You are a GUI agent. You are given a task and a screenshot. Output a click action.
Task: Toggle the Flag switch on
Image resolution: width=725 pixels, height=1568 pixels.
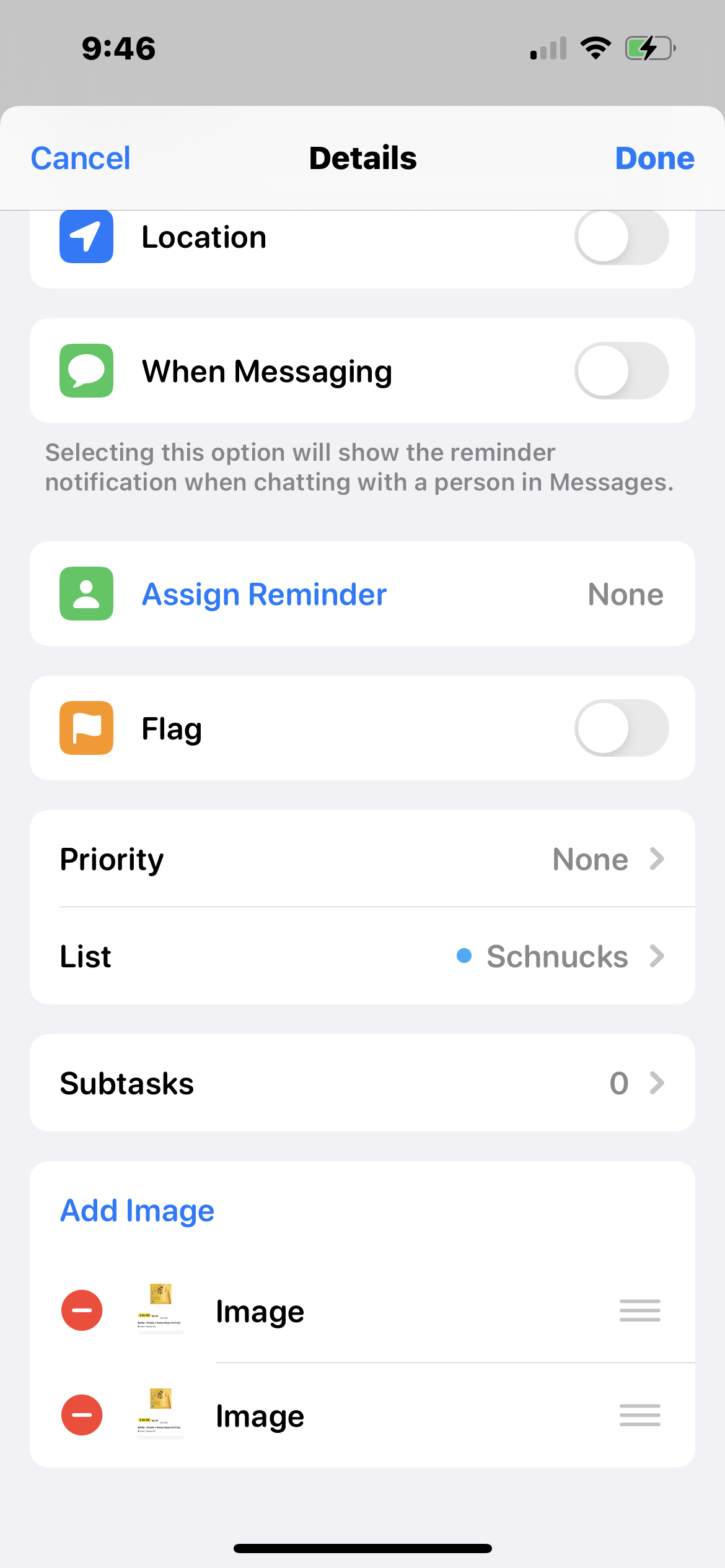pyautogui.click(x=621, y=728)
